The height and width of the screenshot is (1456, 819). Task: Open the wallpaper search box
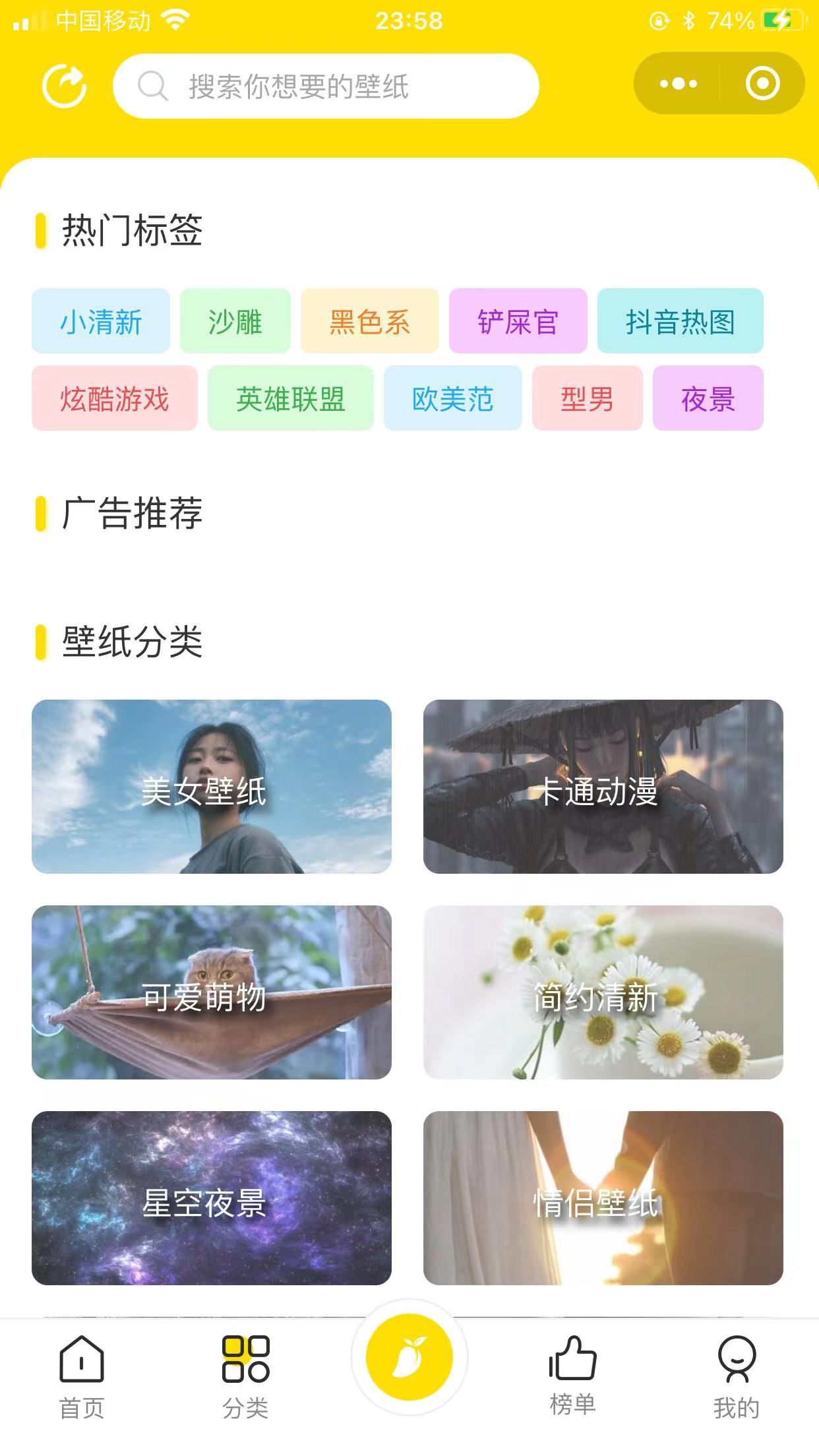click(x=326, y=86)
